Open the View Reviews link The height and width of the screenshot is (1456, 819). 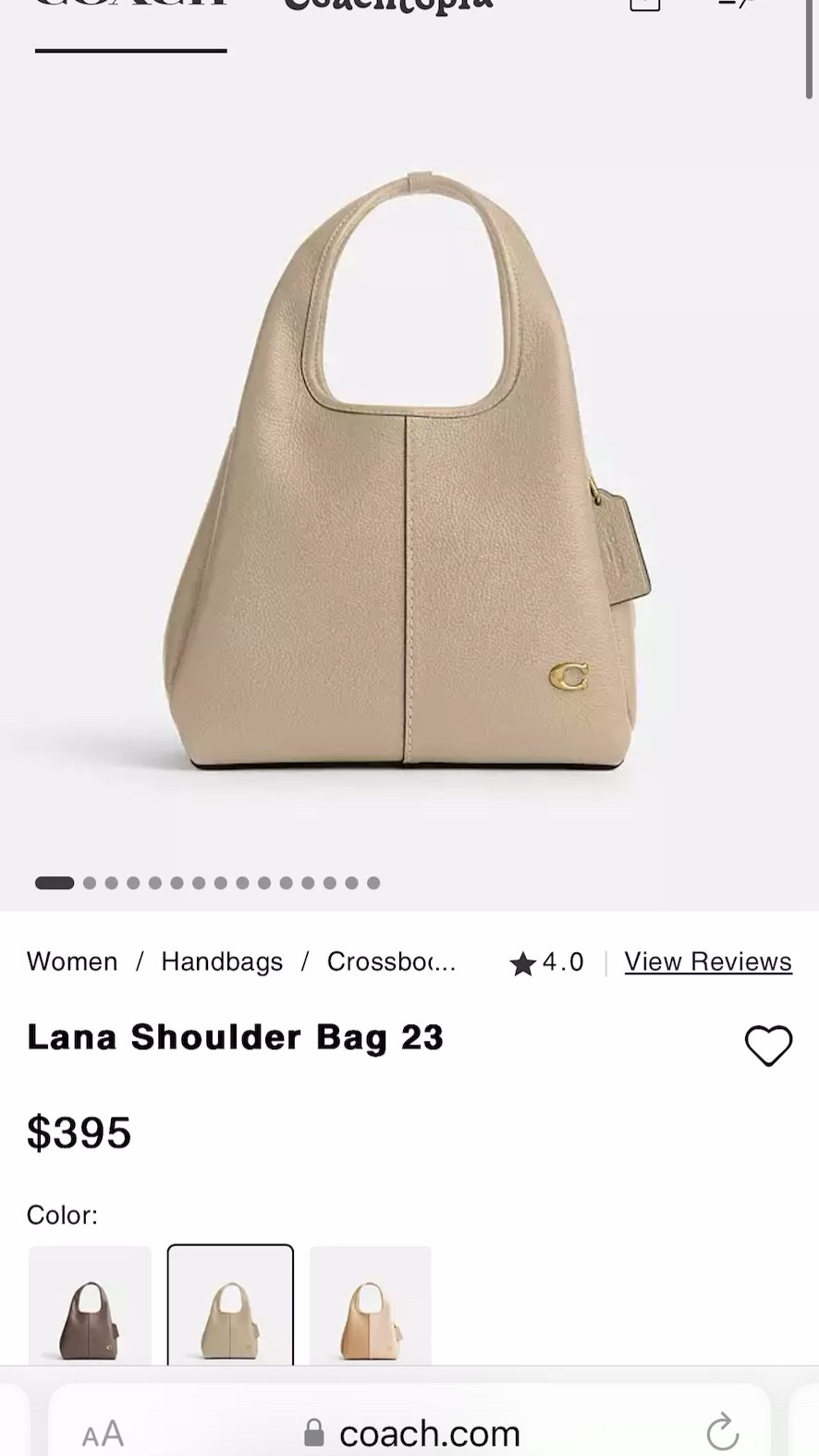[x=707, y=961]
